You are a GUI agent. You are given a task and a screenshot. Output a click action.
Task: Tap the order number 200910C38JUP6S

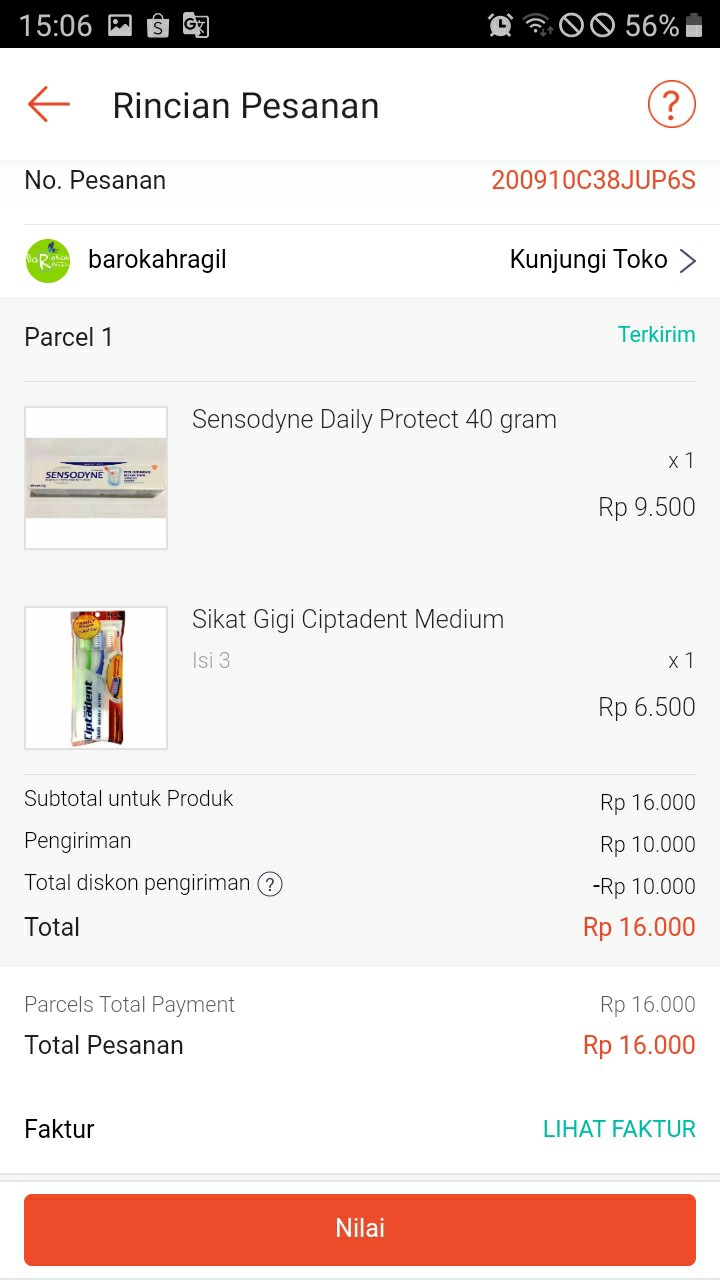pos(592,181)
